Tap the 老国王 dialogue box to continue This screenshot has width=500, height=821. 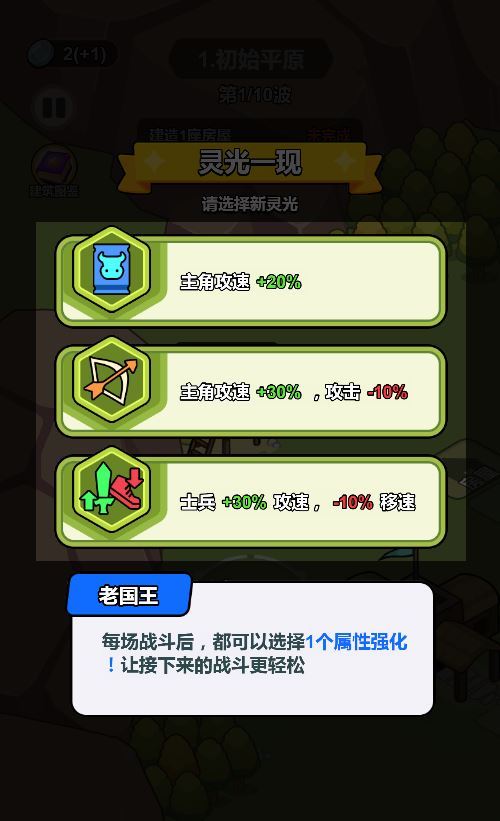252,647
